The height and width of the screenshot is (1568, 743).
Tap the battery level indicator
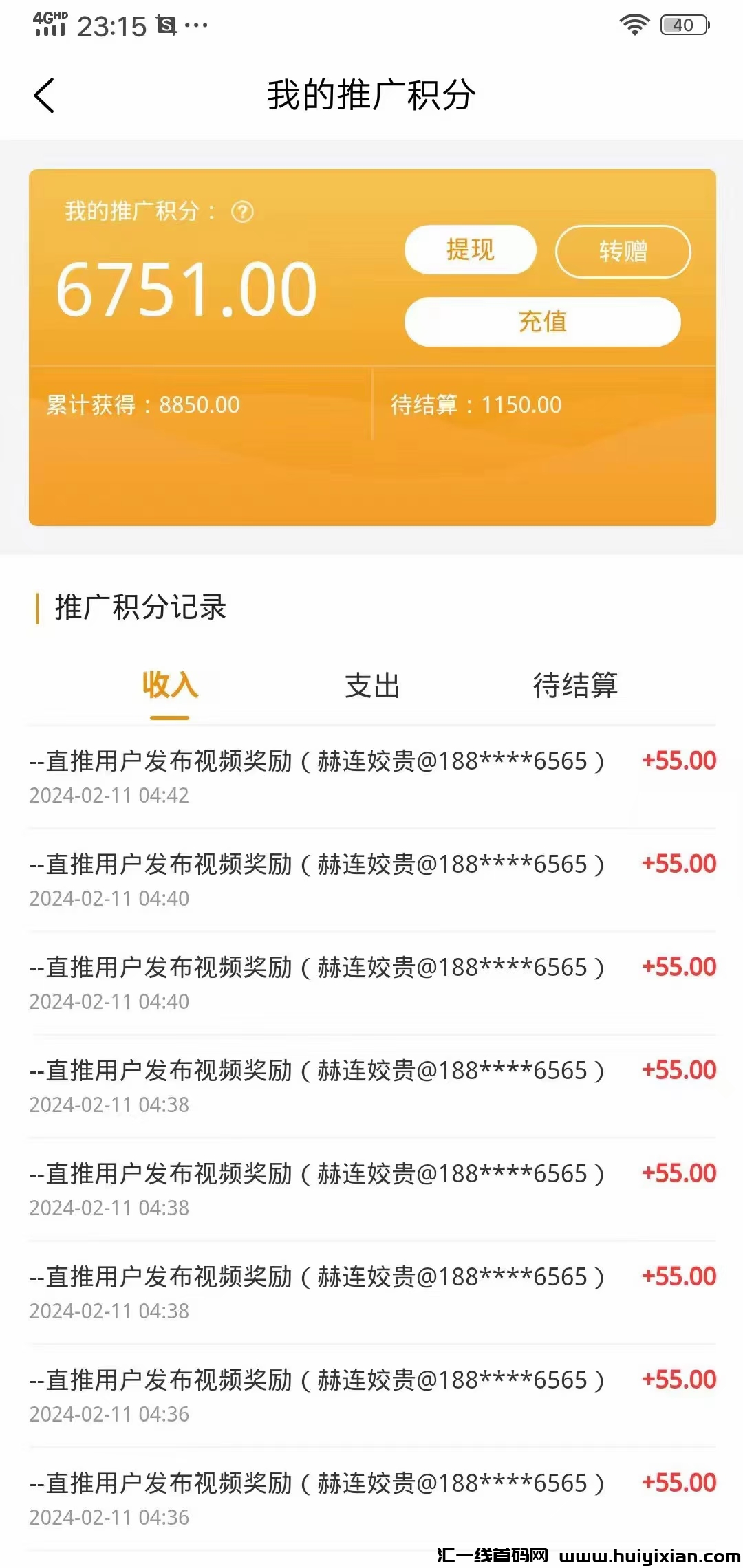(x=683, y=24)
